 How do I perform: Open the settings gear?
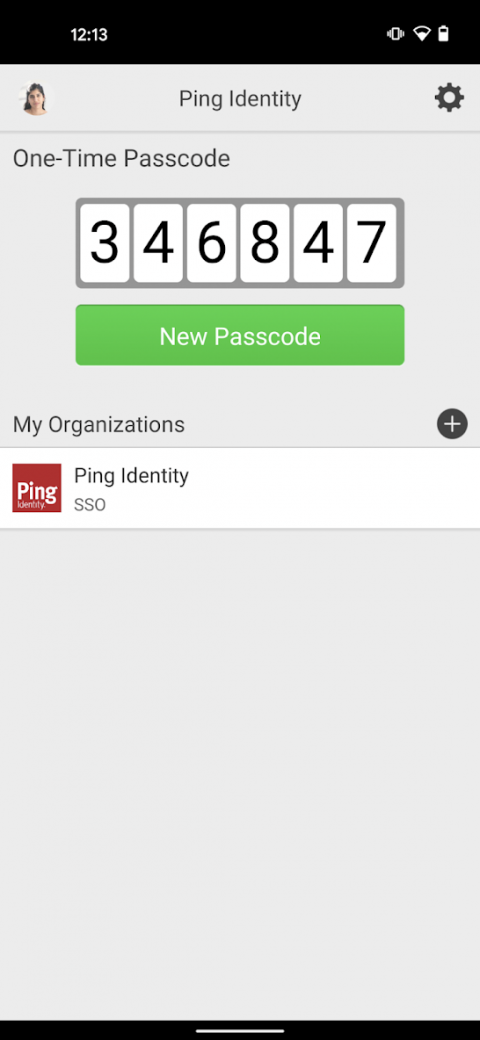tap(449, 98)
